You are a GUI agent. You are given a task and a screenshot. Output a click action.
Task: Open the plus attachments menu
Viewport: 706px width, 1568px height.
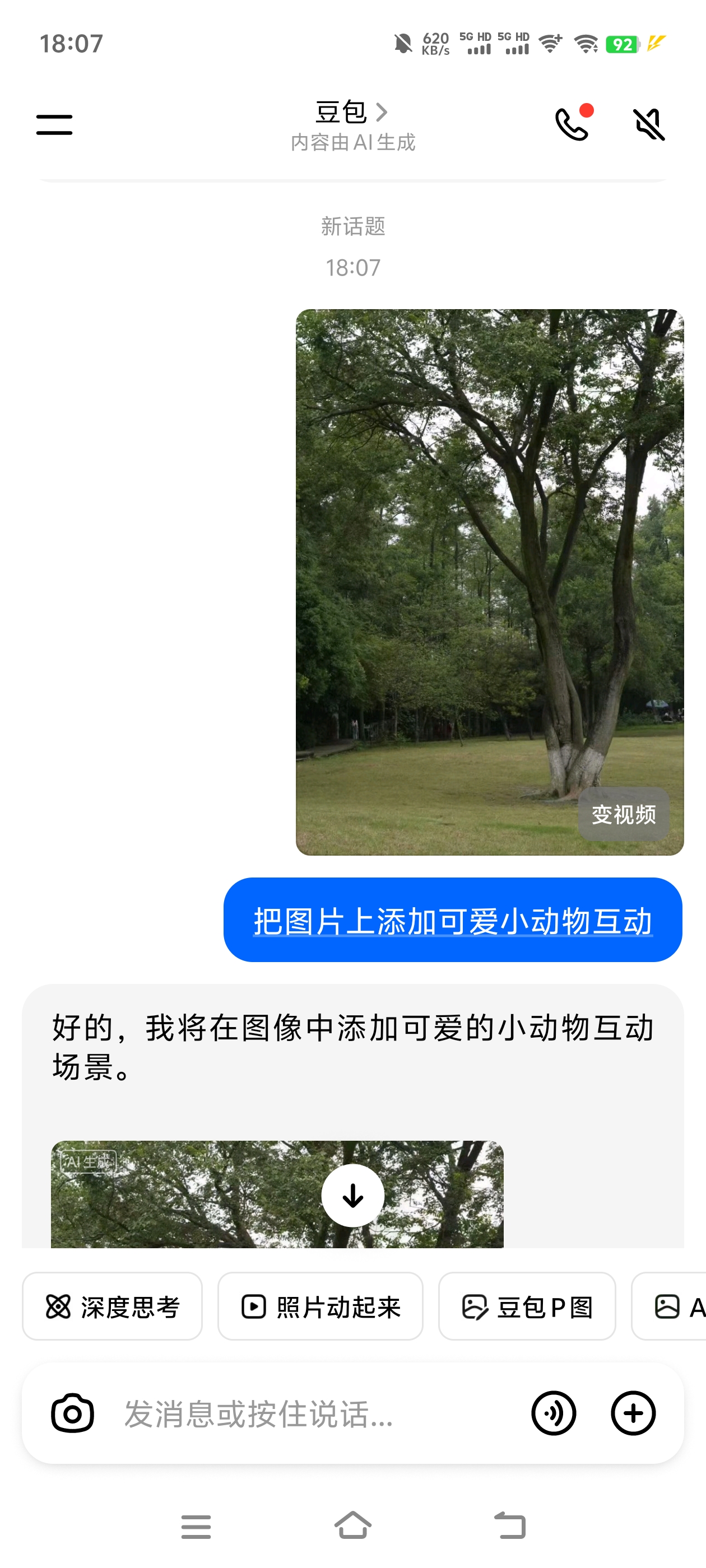tap(634, 1413)
